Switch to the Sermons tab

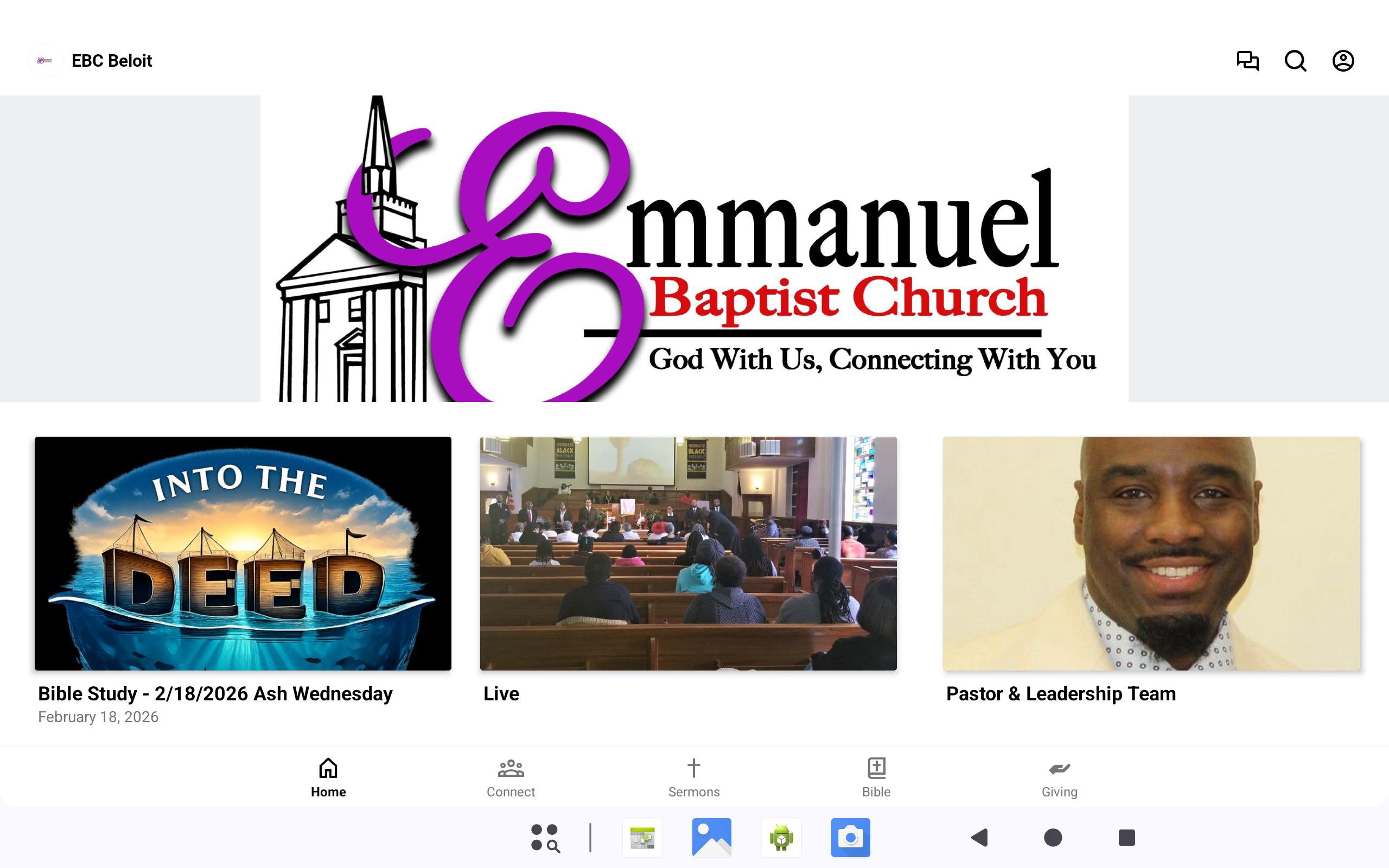click(x=693, y=777)
